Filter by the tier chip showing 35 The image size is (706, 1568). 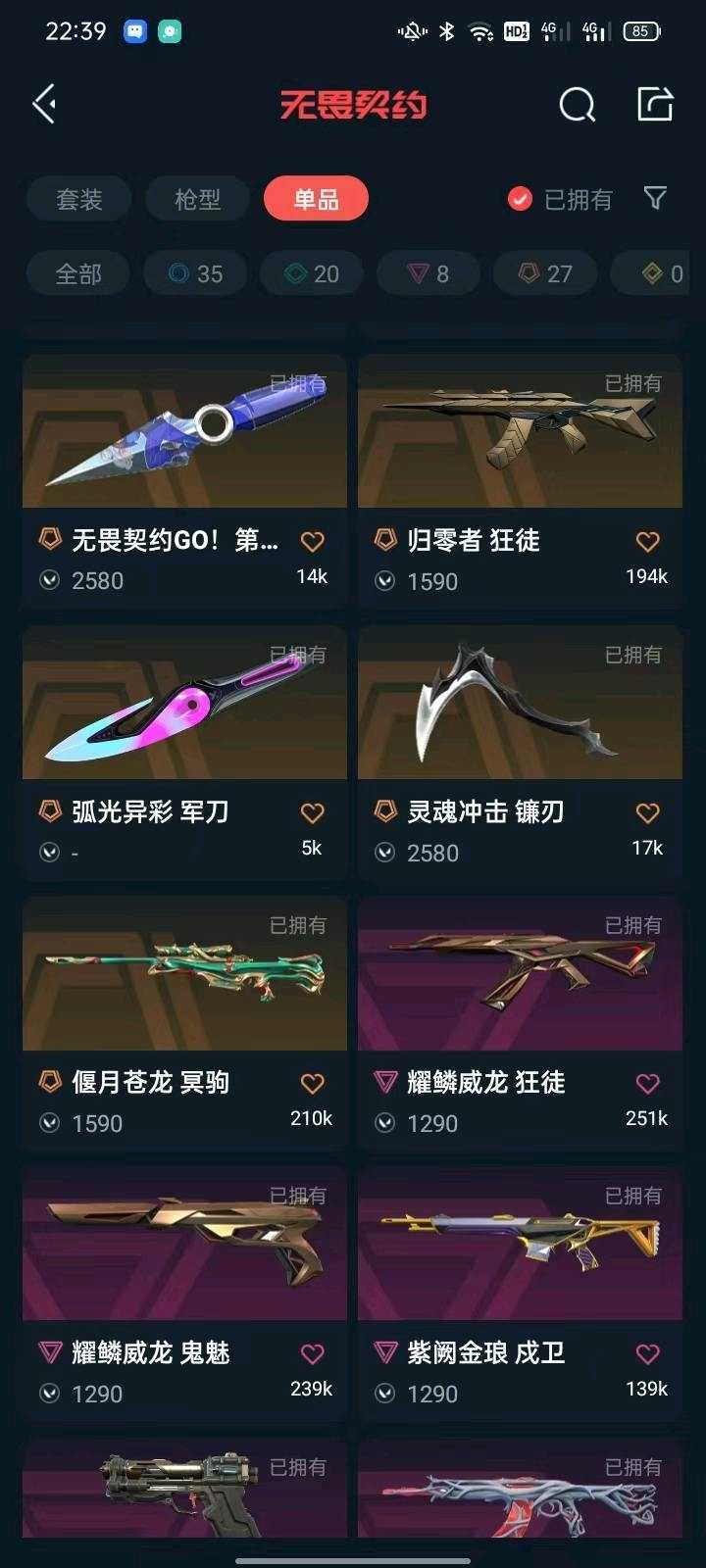tap(195, 273)
